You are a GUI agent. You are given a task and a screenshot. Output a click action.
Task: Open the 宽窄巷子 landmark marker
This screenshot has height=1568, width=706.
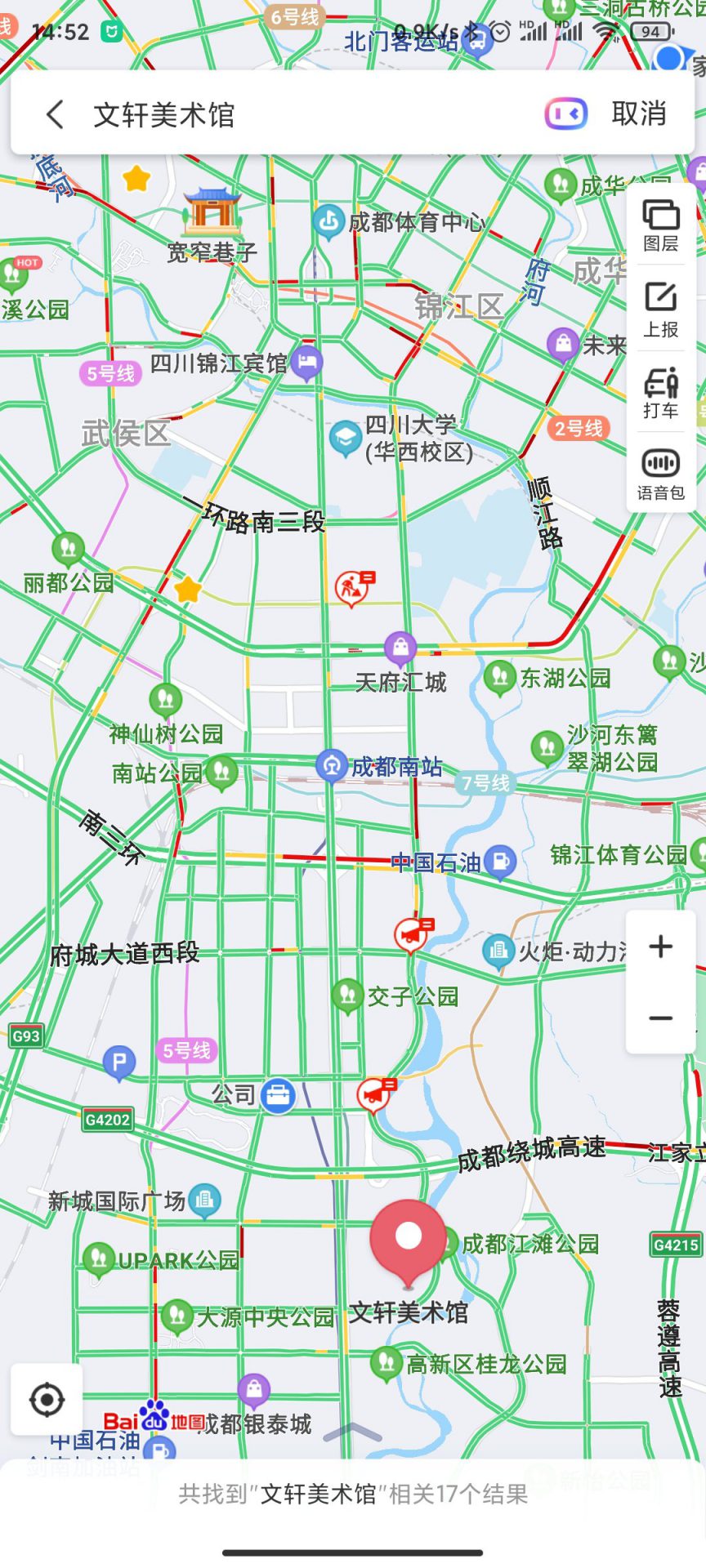(x=212, y=211)
